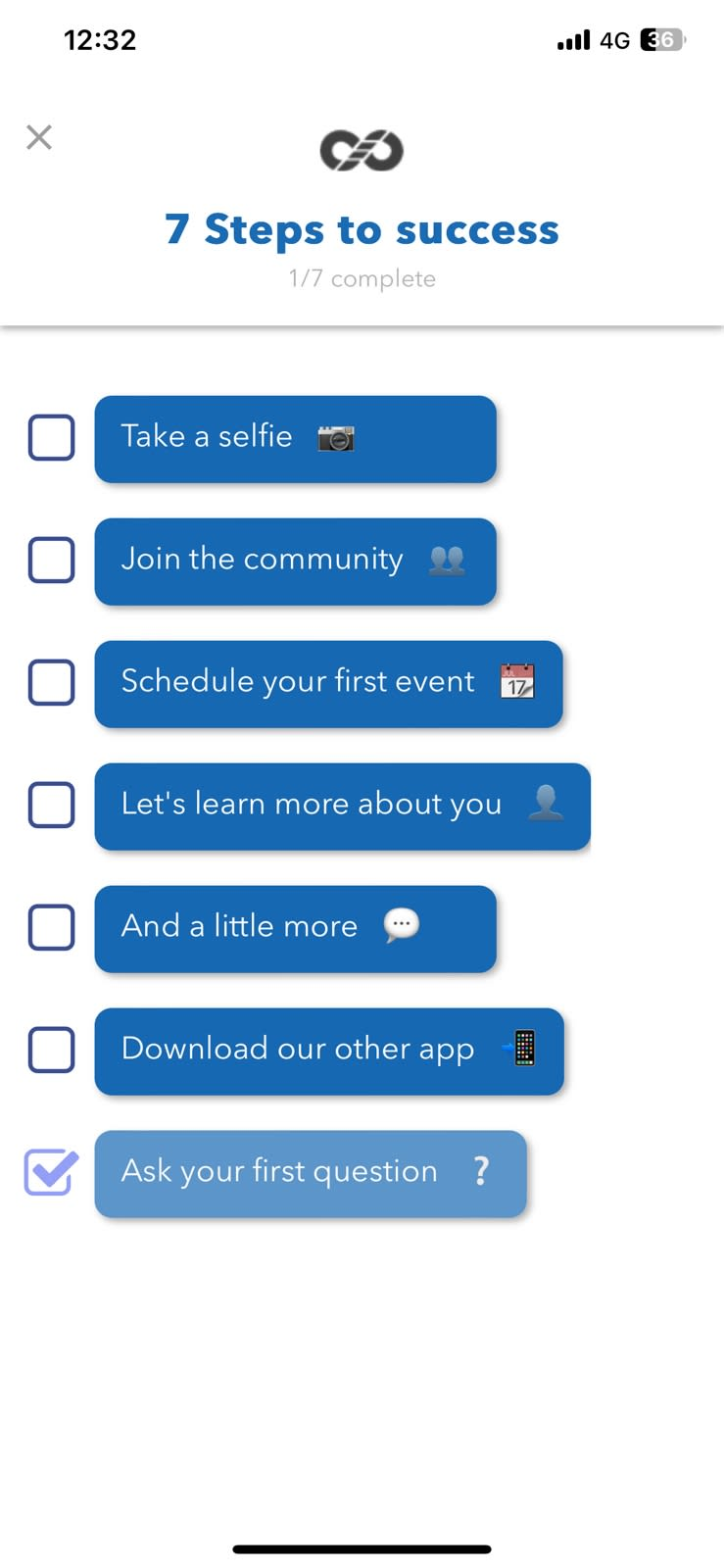Check the box beside Take a selfie
This screenshot has width=724, height=1568.
coord(52,438)
